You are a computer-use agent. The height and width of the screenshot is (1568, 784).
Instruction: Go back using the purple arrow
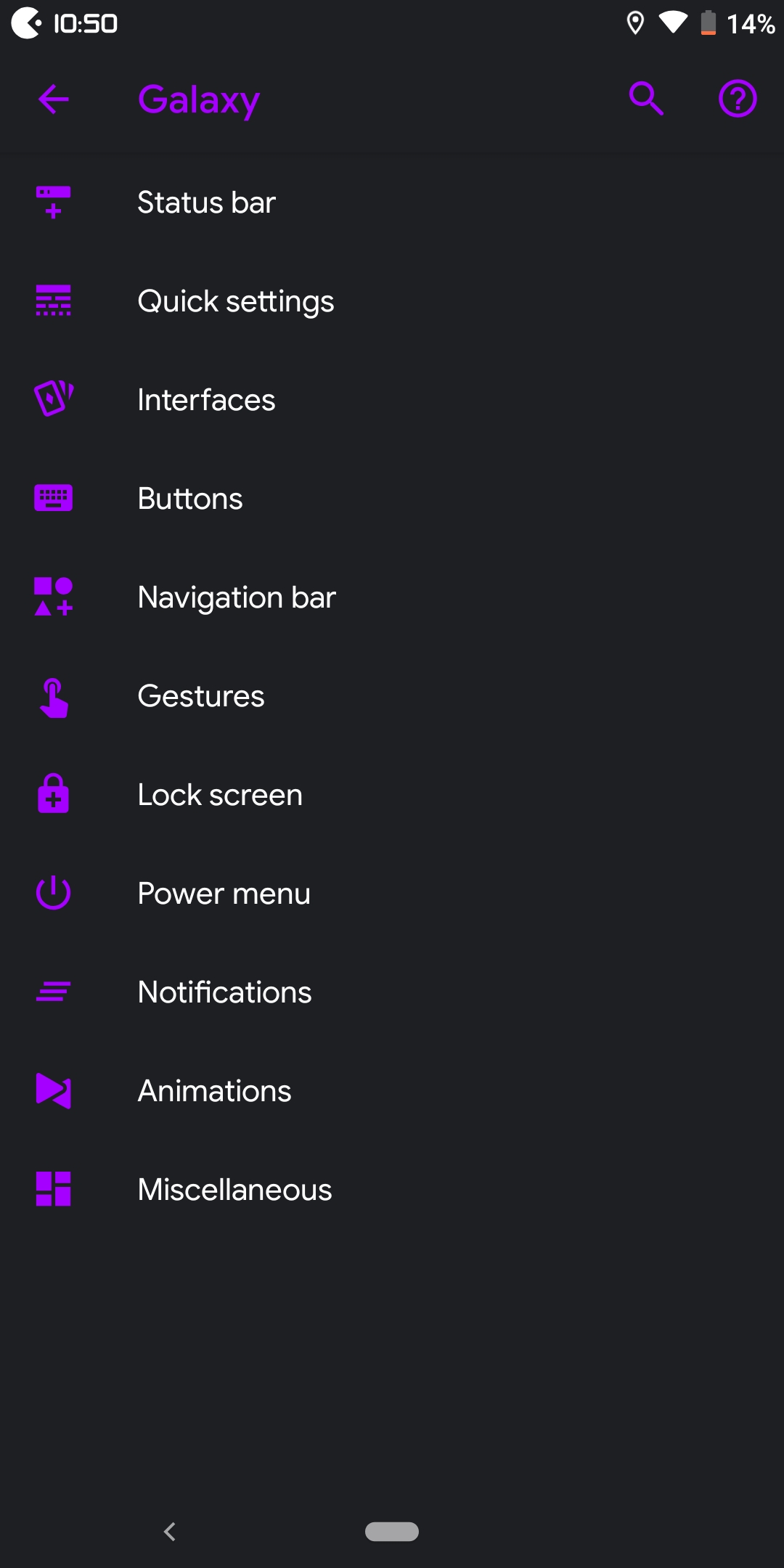click(53, 99)
